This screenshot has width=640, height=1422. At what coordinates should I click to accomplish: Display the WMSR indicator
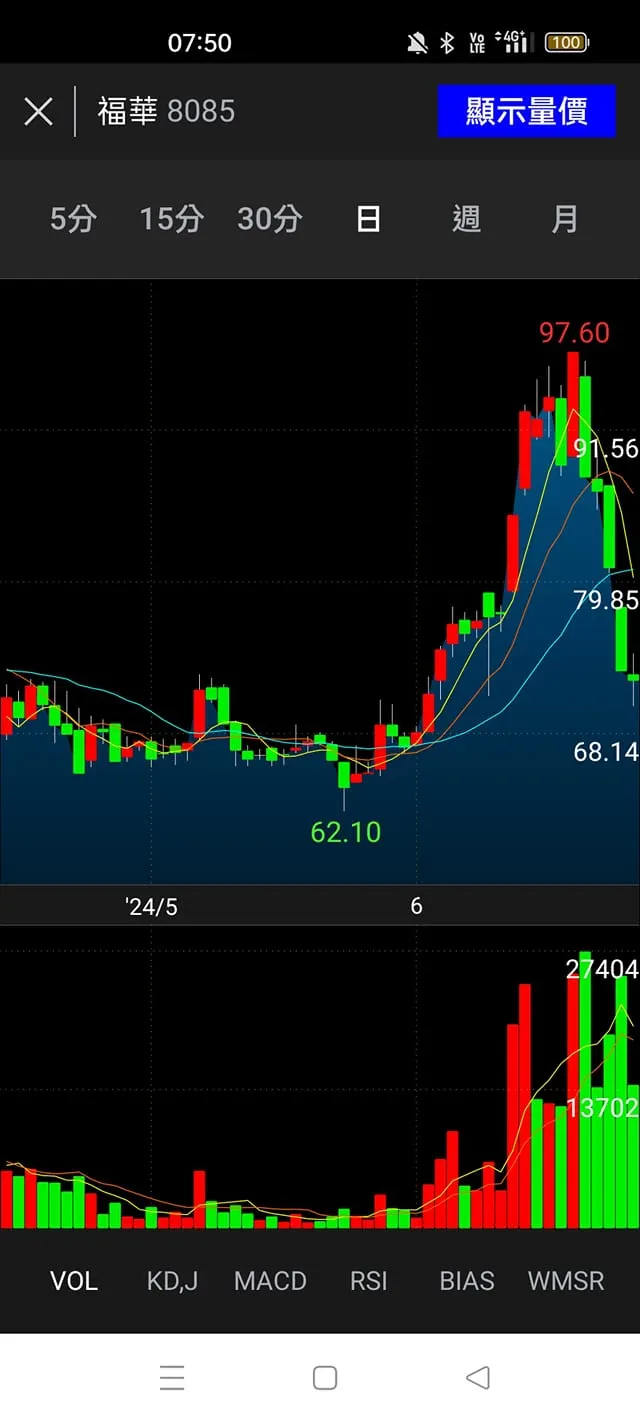(566, 1281)
